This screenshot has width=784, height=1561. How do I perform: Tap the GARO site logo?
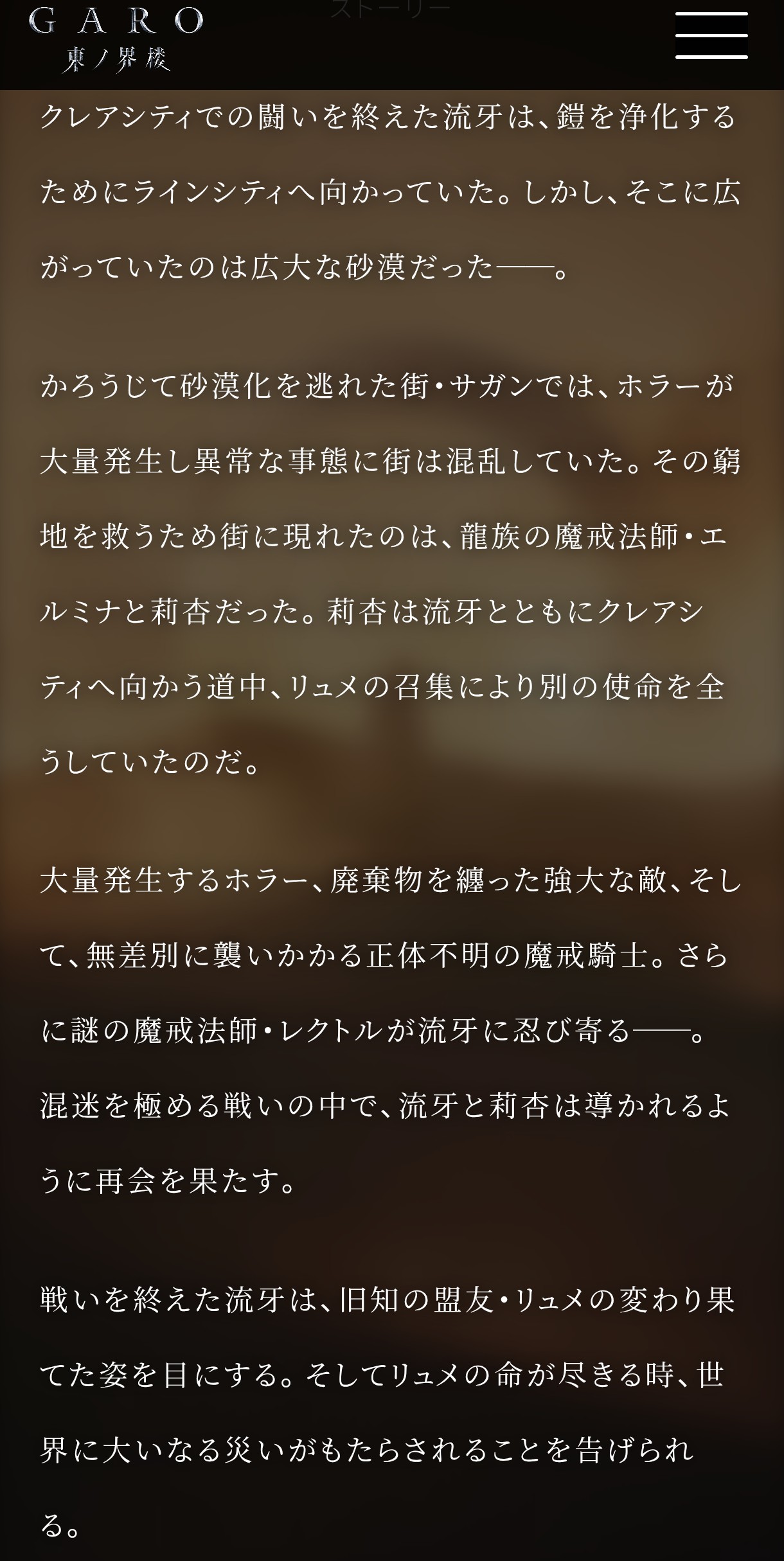tap(116, 40)
